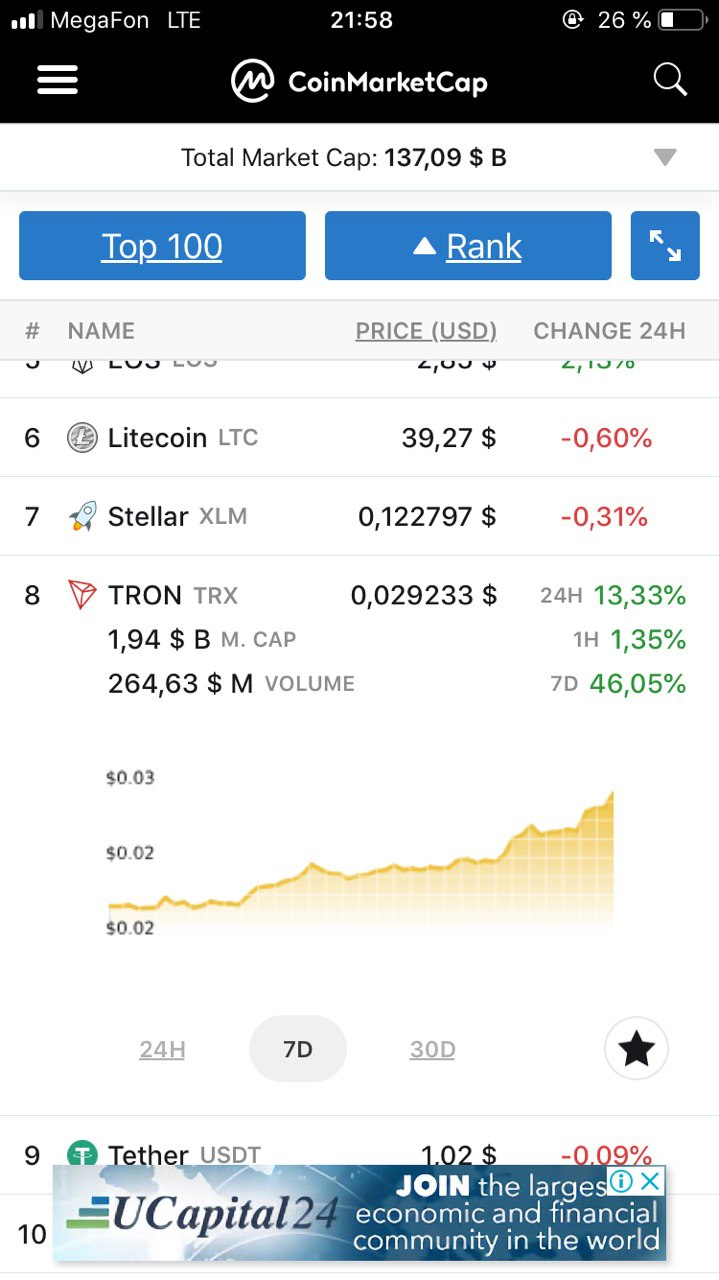Switch chart to 24H range
The width and height of the screenshot is (719, 1280).
click(x=162, y=1050)
